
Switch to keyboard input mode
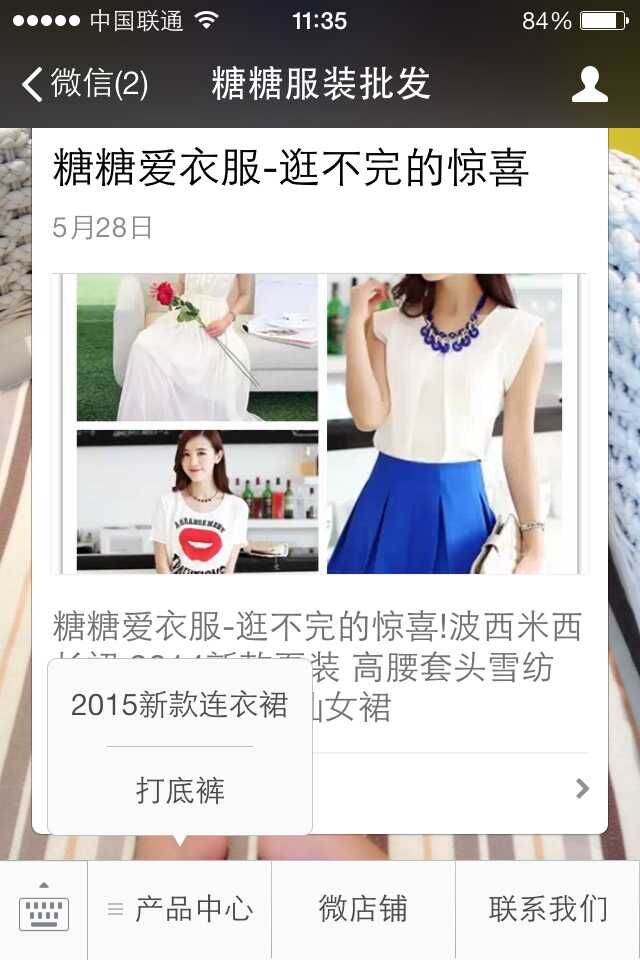(x=44, y=909)
